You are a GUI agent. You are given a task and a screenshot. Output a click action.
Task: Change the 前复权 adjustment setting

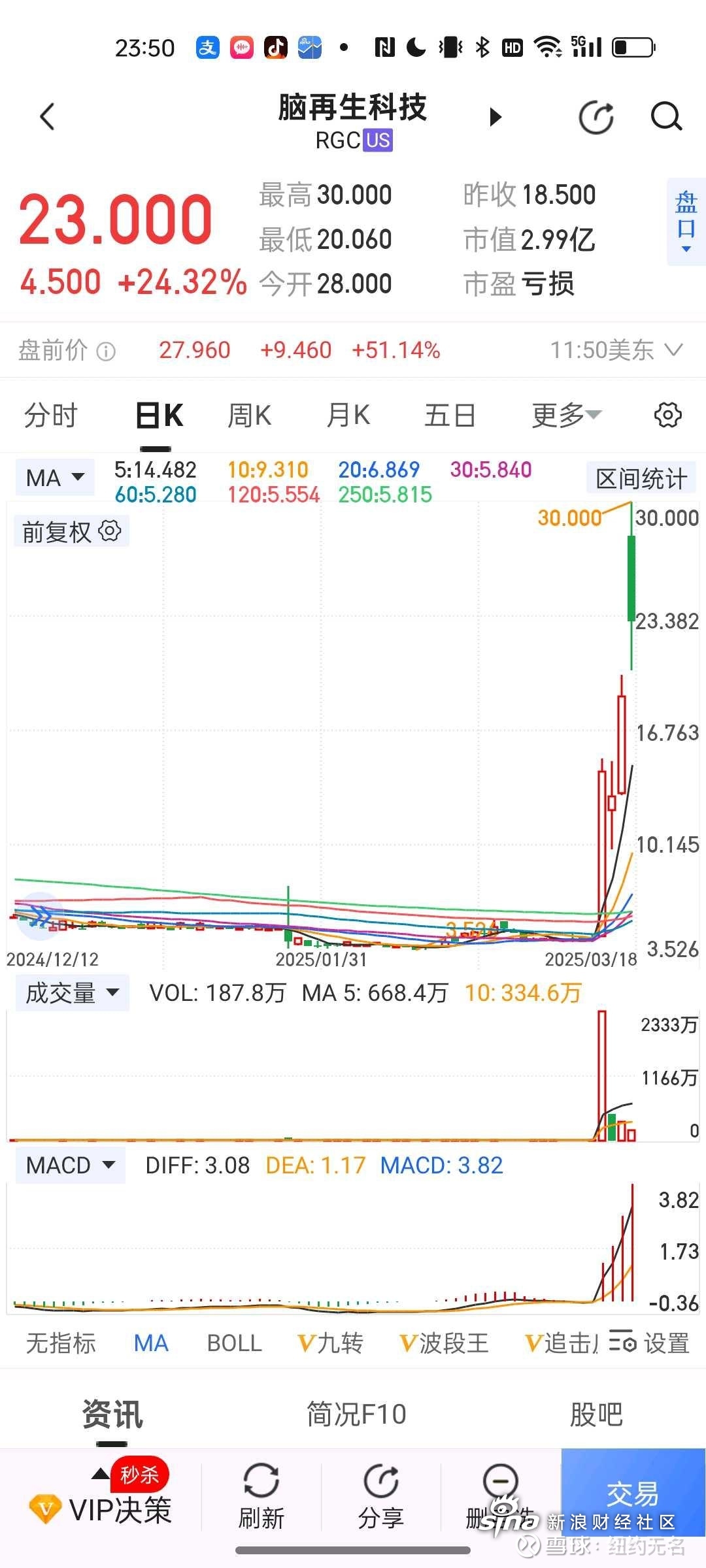pyautogui.click(x=71, y=532)
